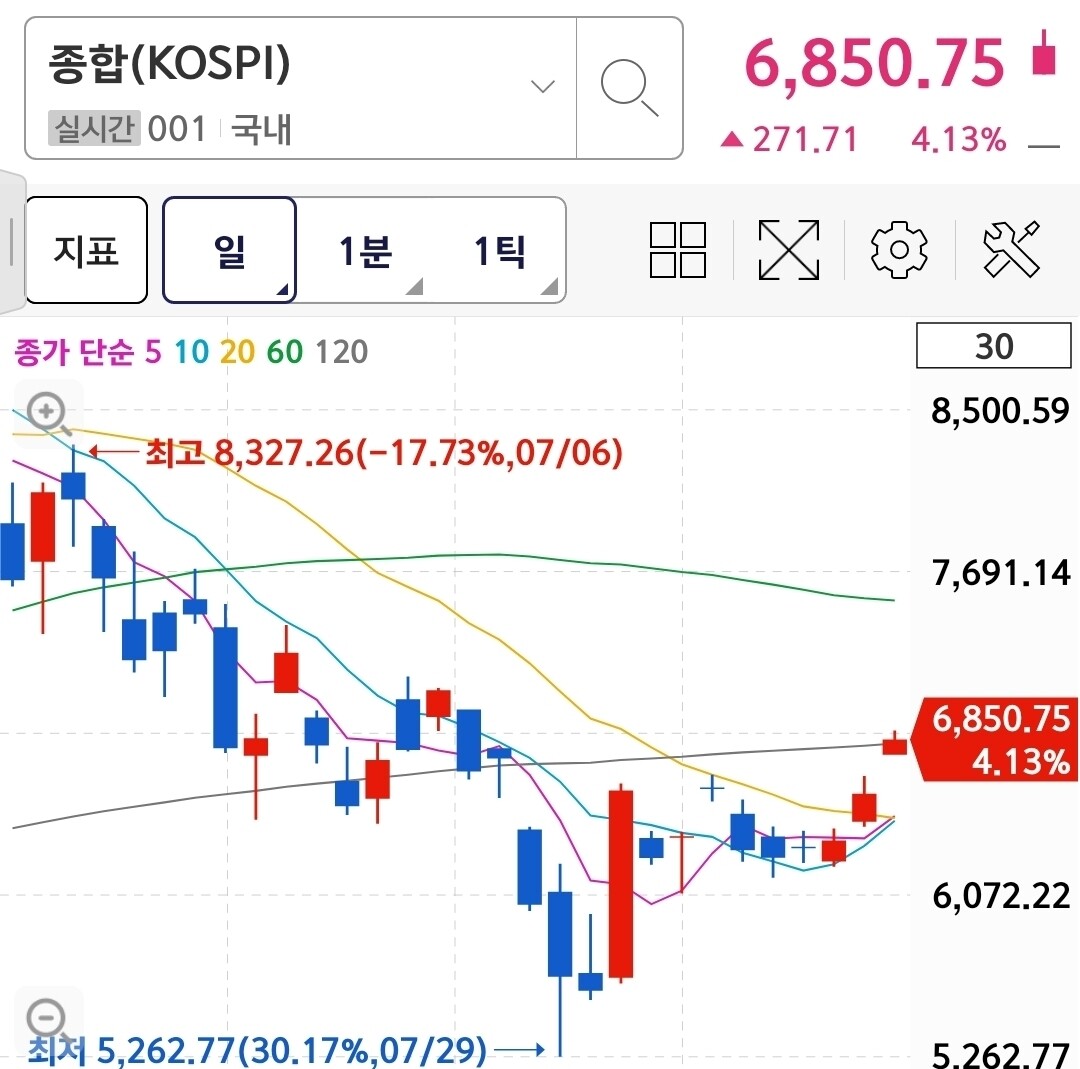Switch to the 1틱 tick chart

coord(501,250)
